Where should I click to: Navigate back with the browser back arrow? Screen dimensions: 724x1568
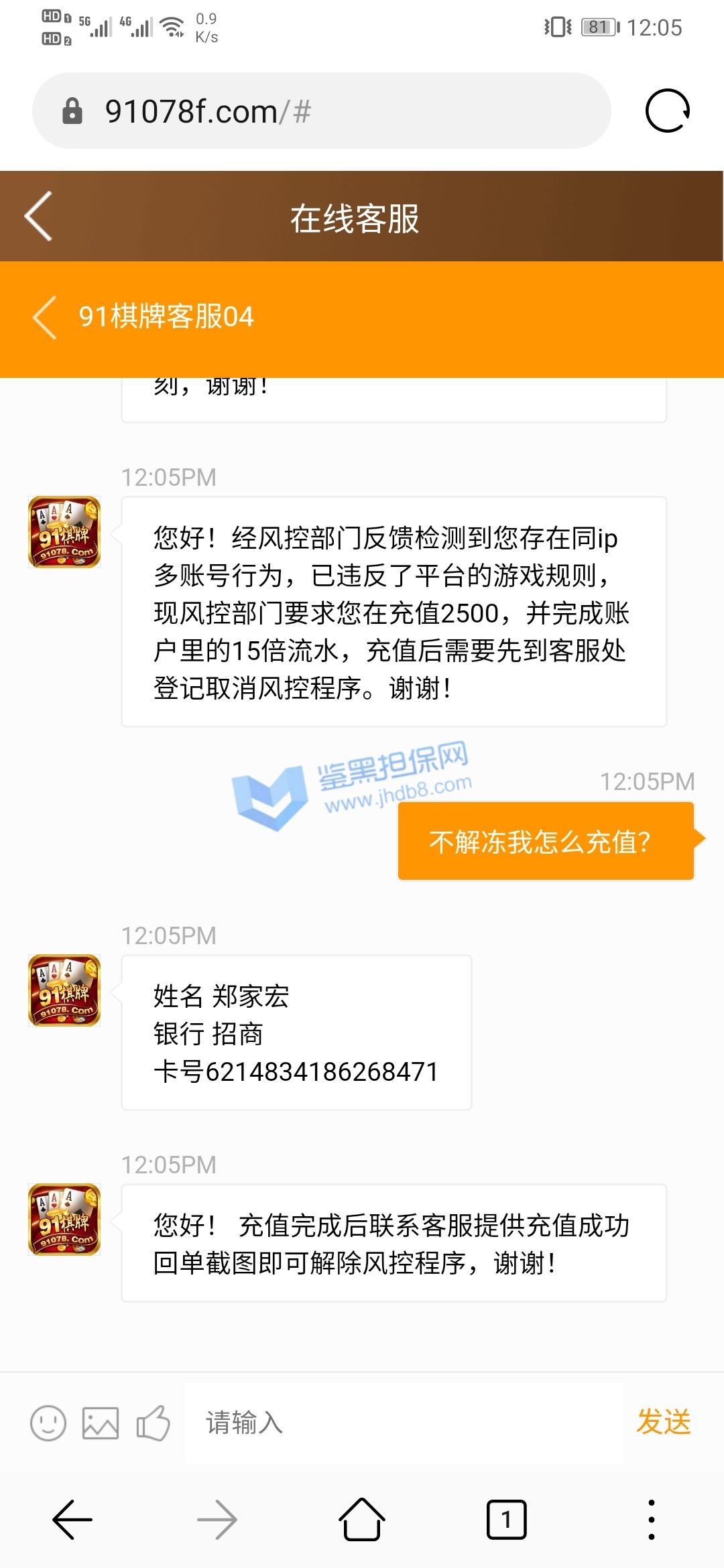tap(72, 1520)
